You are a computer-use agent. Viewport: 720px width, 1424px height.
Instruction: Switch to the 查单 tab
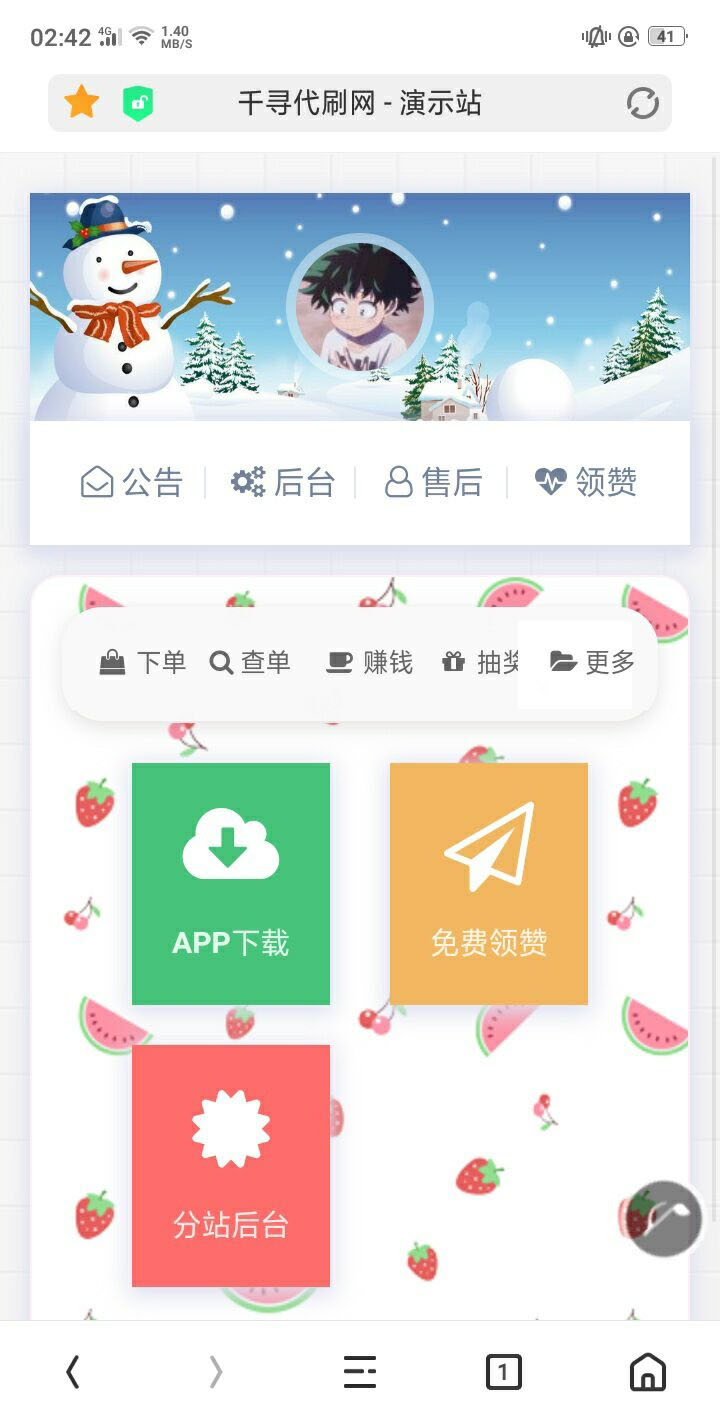[x=250, y=662]
